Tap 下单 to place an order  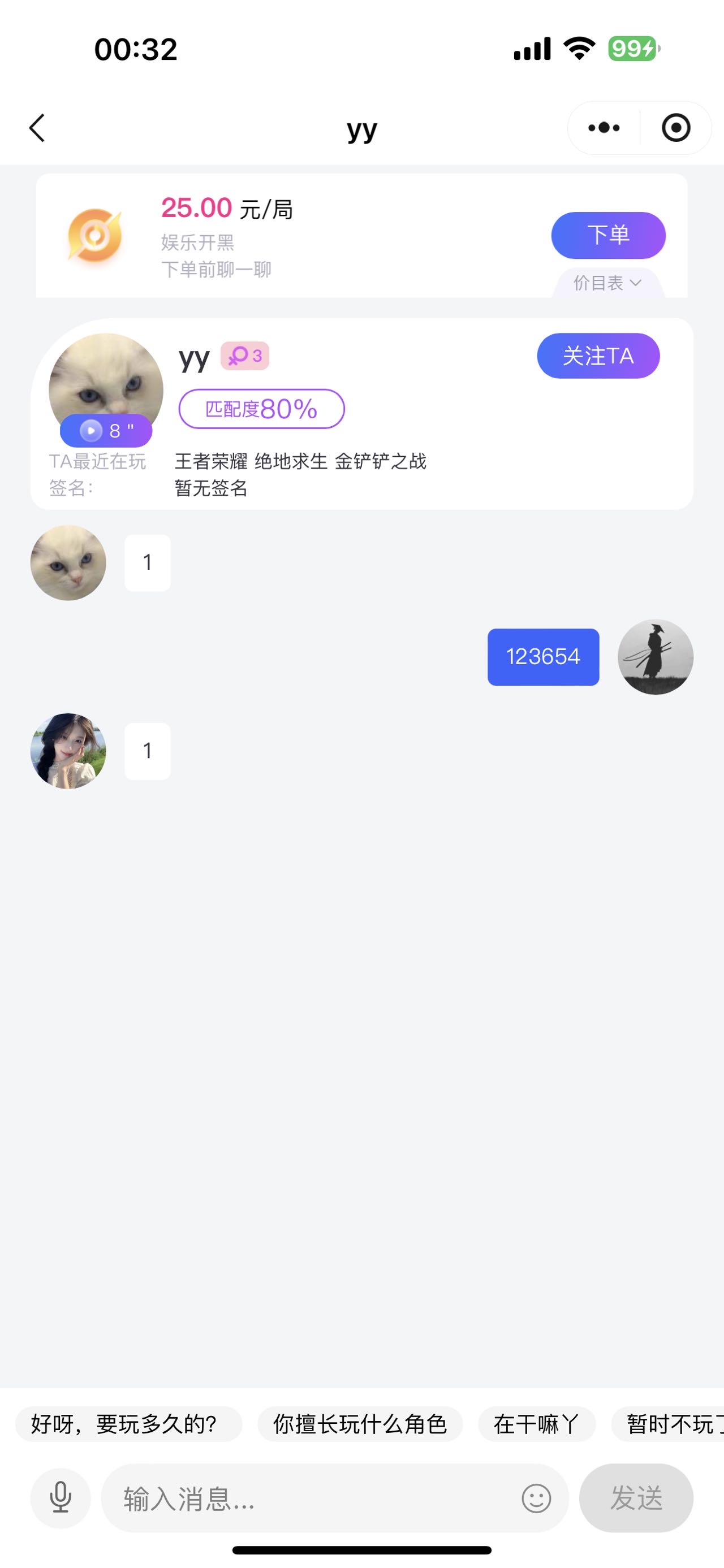(607, 235)
